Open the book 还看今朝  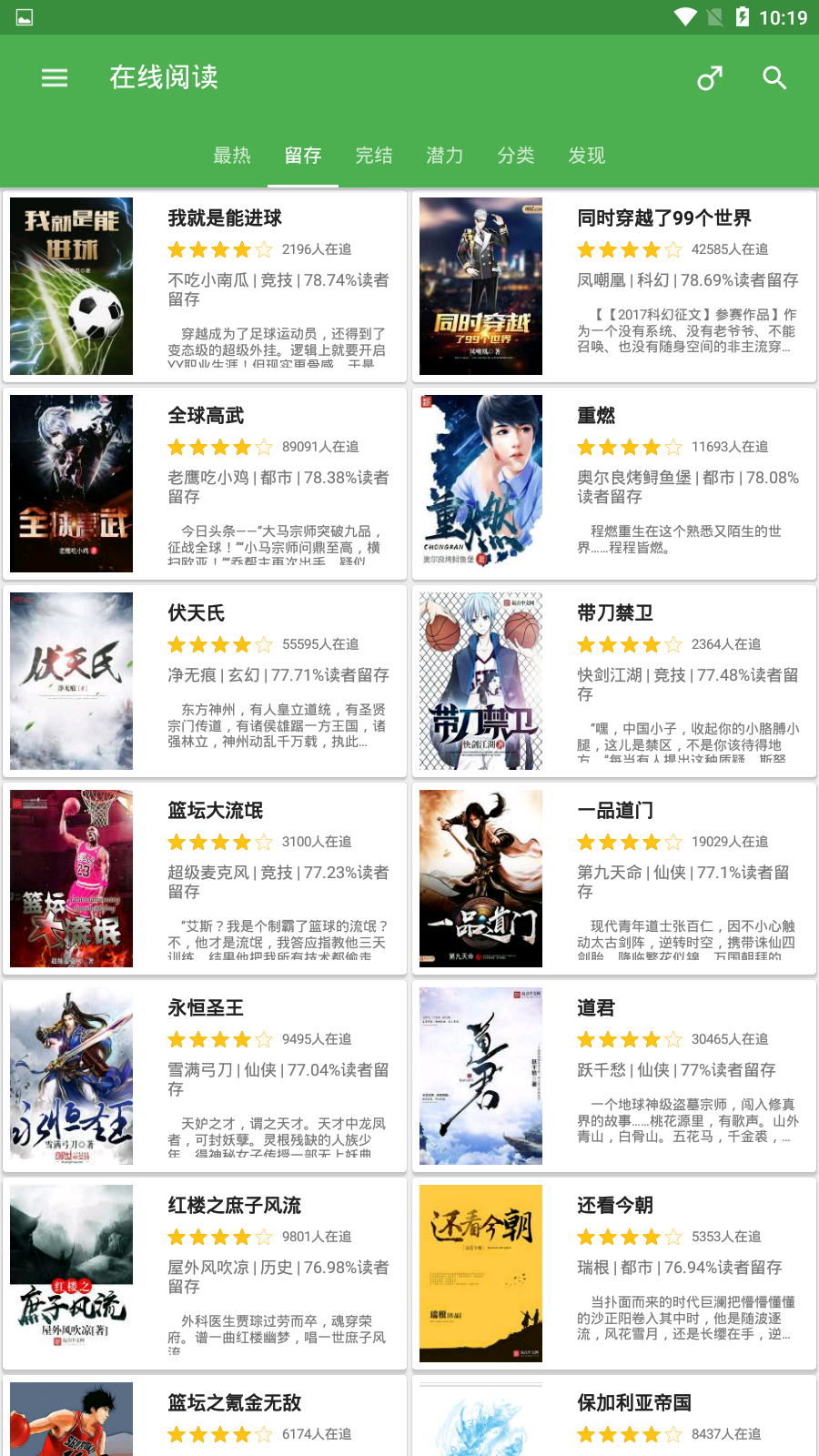[x=614, y=1273]
